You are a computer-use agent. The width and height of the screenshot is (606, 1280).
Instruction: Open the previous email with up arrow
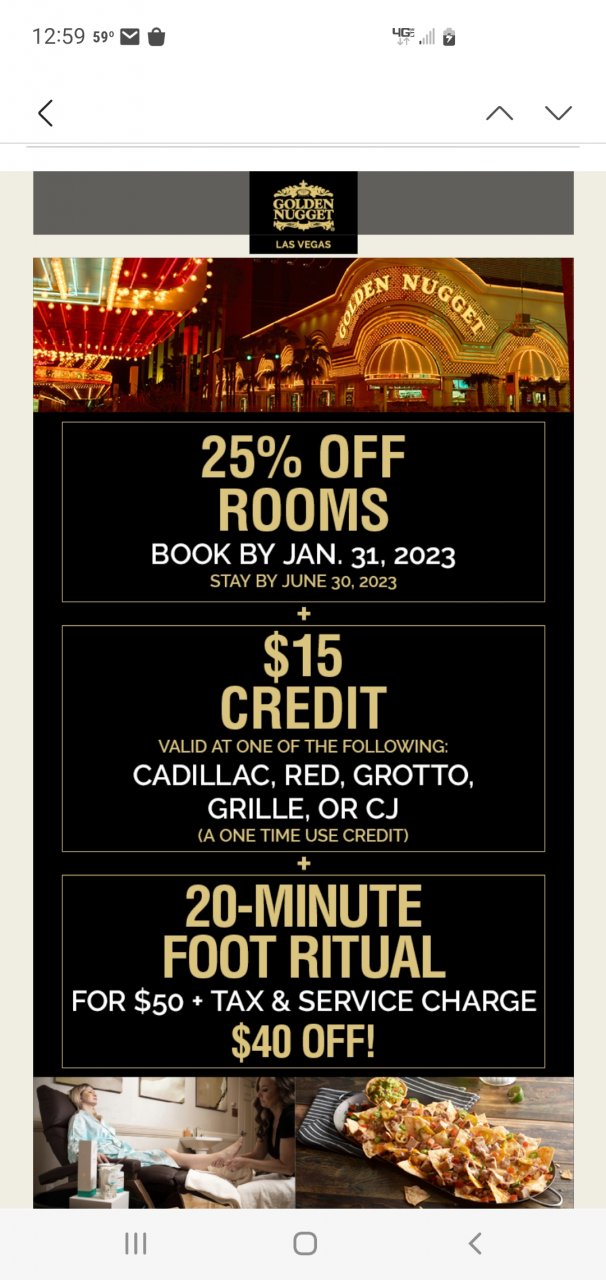[x=499, y=113]
